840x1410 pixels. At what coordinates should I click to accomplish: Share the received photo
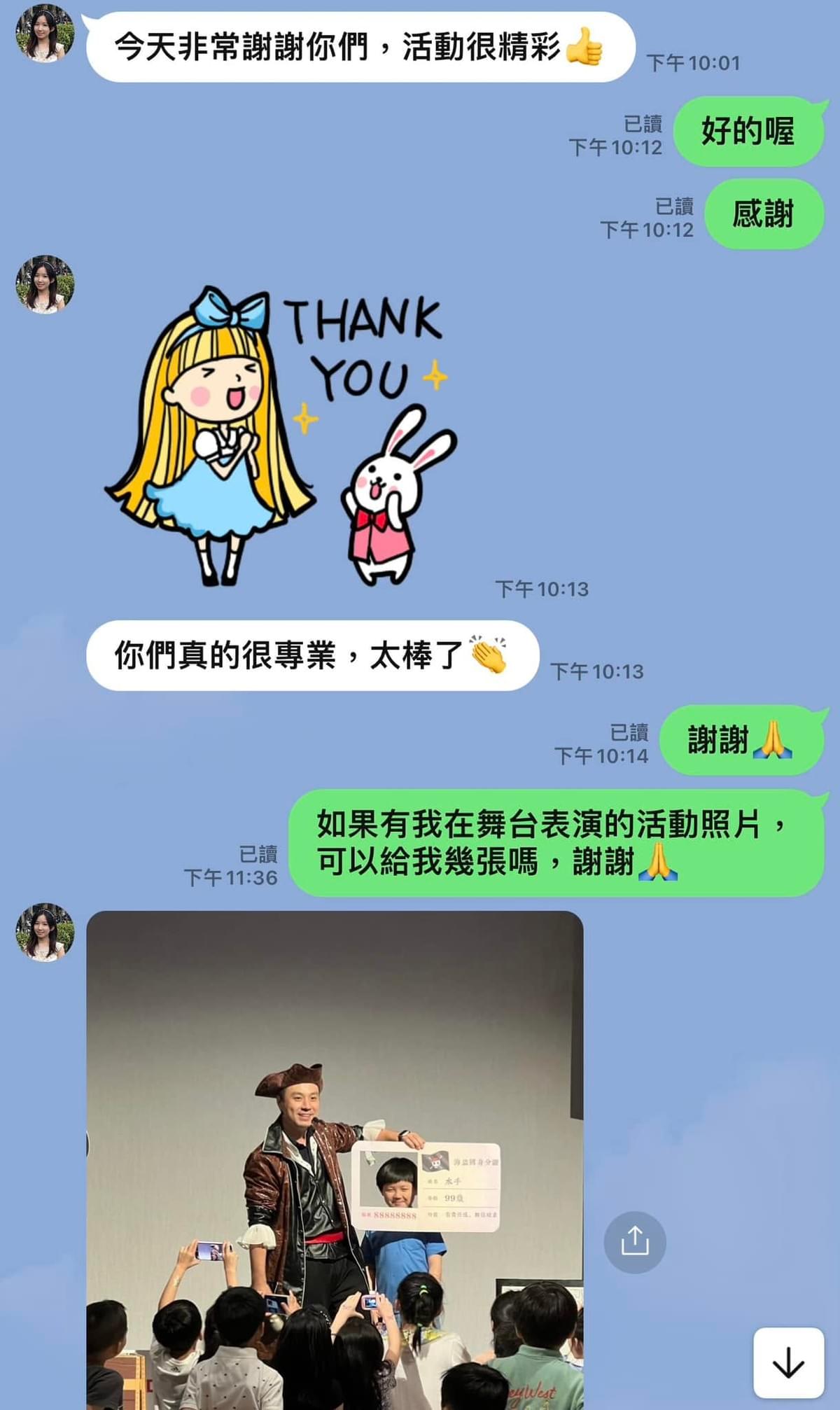pyautogui.click(x=635, y=1242)
